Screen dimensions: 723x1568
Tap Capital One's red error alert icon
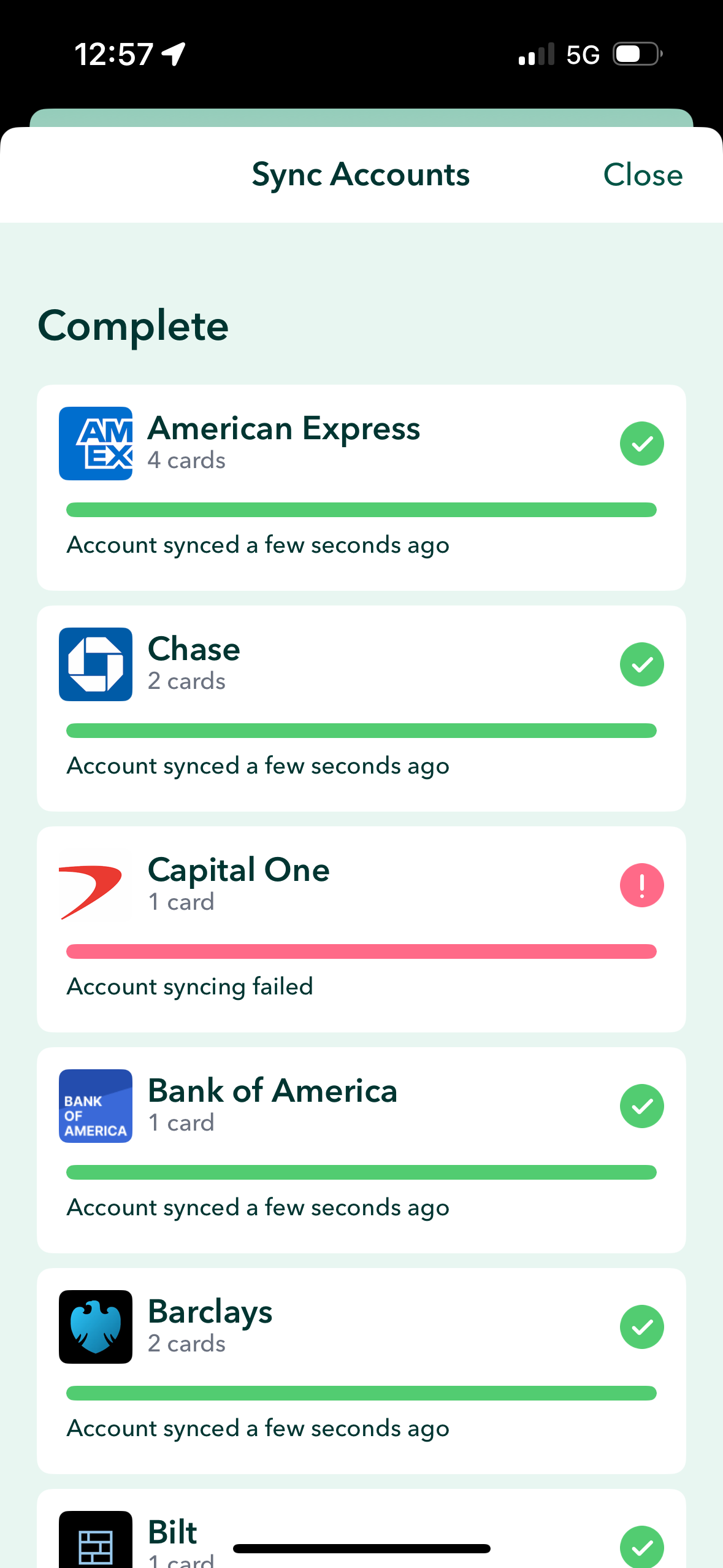click(641, 885)
